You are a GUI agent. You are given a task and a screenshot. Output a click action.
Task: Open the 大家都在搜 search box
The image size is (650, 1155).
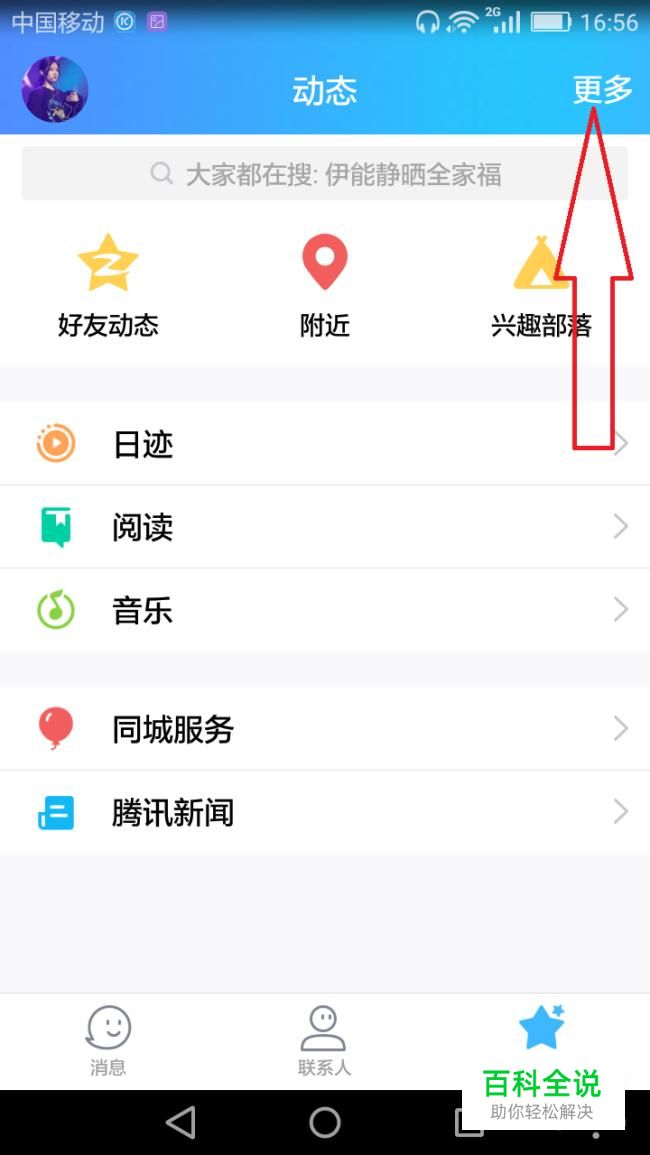[325, 174]
